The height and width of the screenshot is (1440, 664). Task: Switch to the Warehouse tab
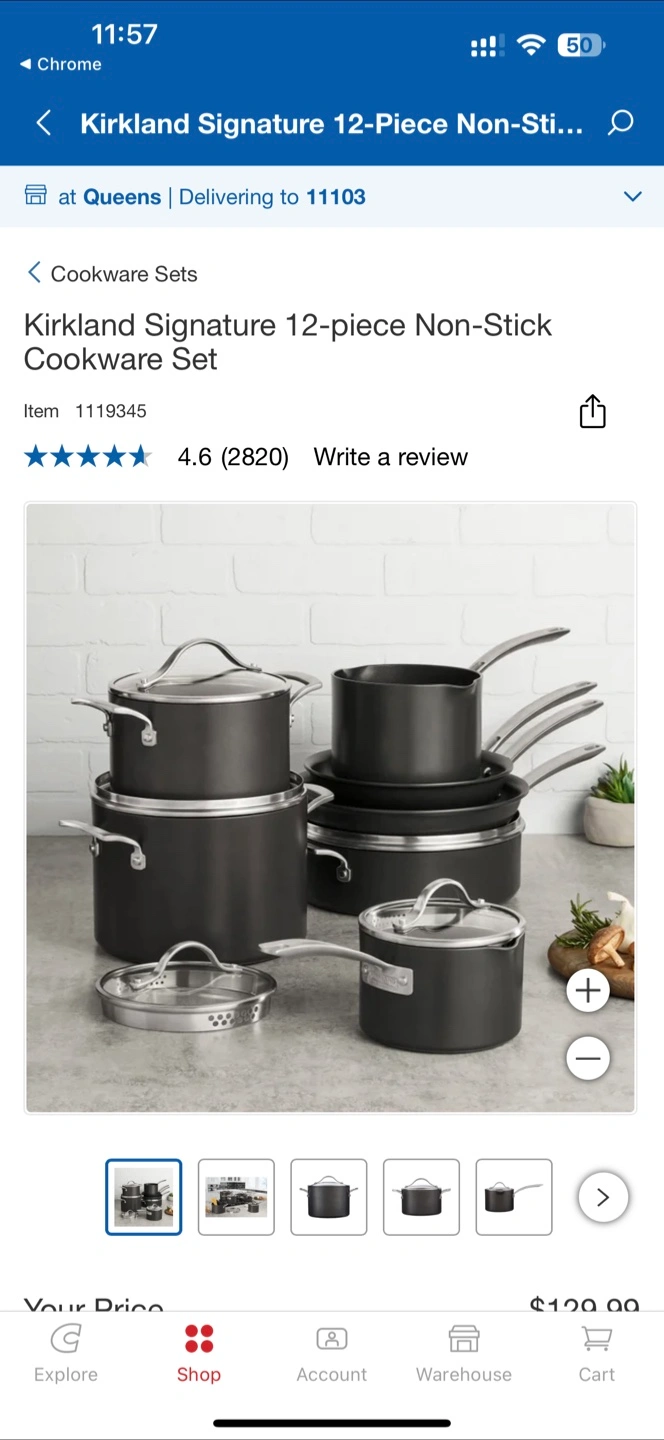coord(464,1354)
